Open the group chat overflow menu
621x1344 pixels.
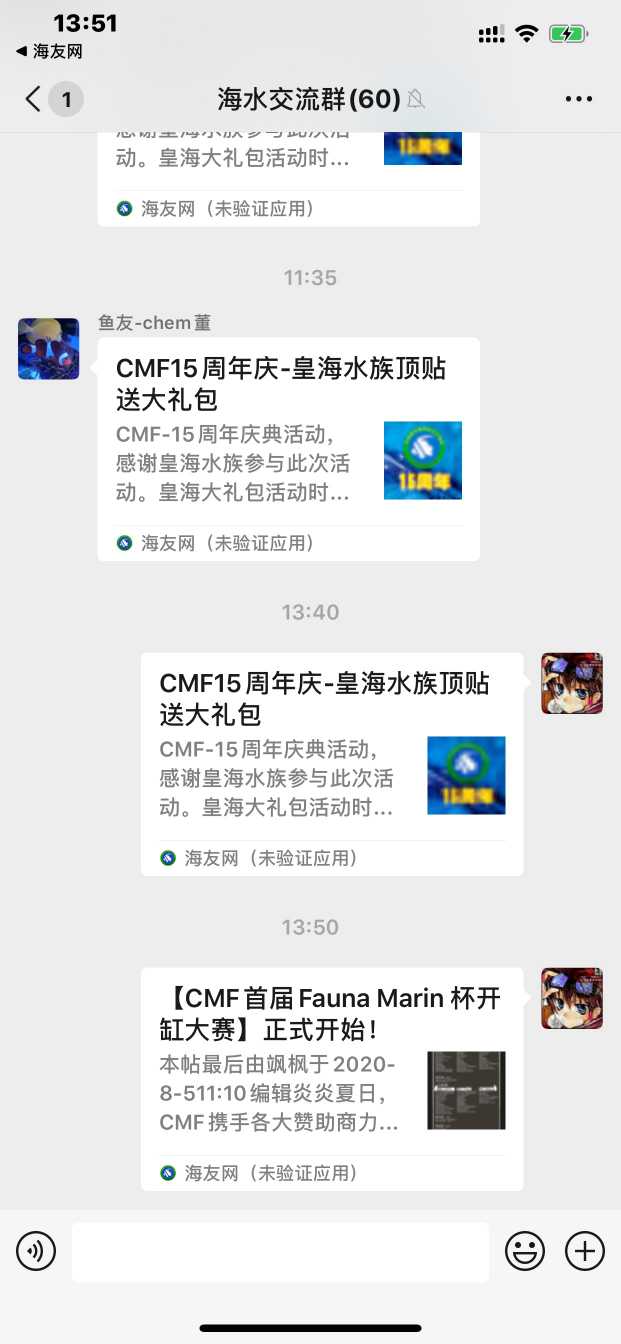pyautogui.click(x=579, y=99)
